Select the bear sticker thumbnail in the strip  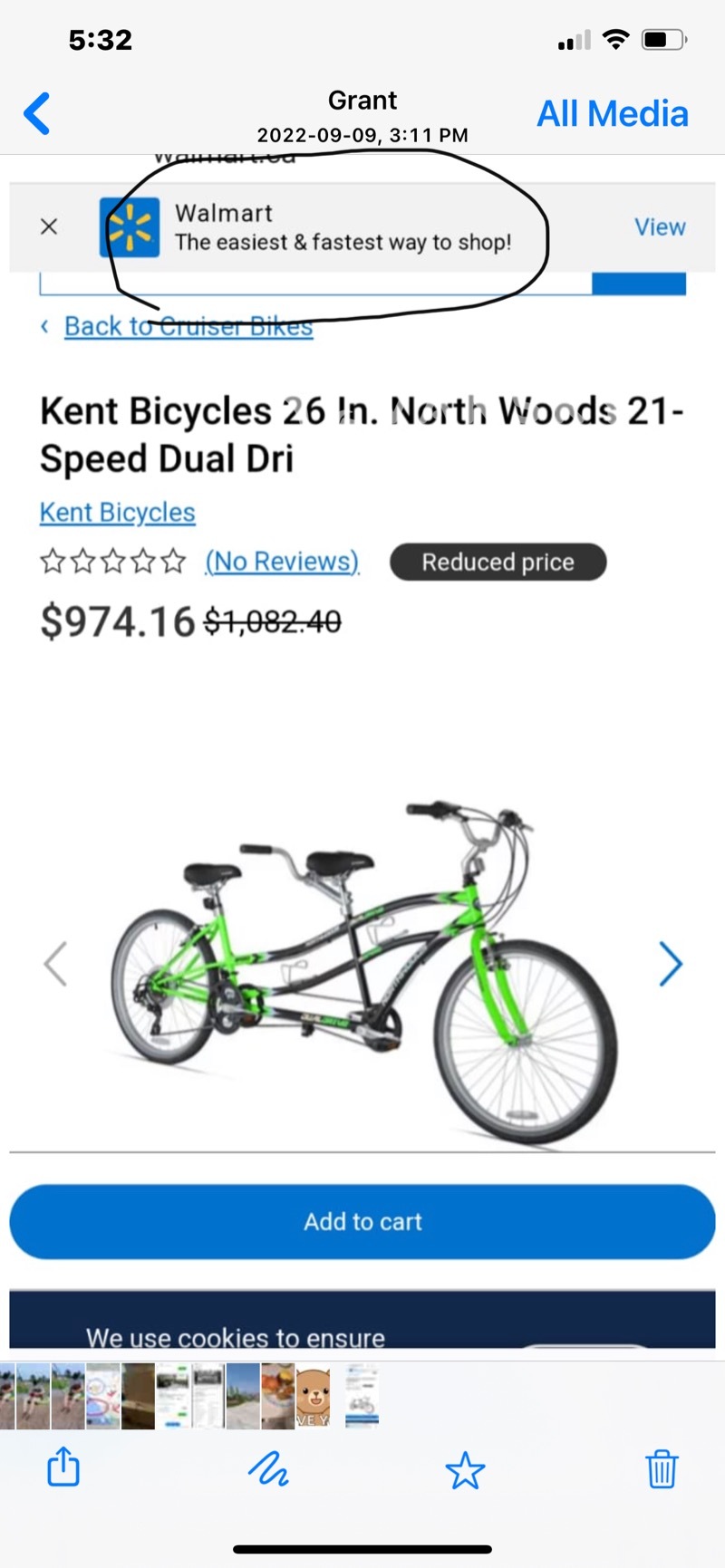click(x=313, y=1397)
